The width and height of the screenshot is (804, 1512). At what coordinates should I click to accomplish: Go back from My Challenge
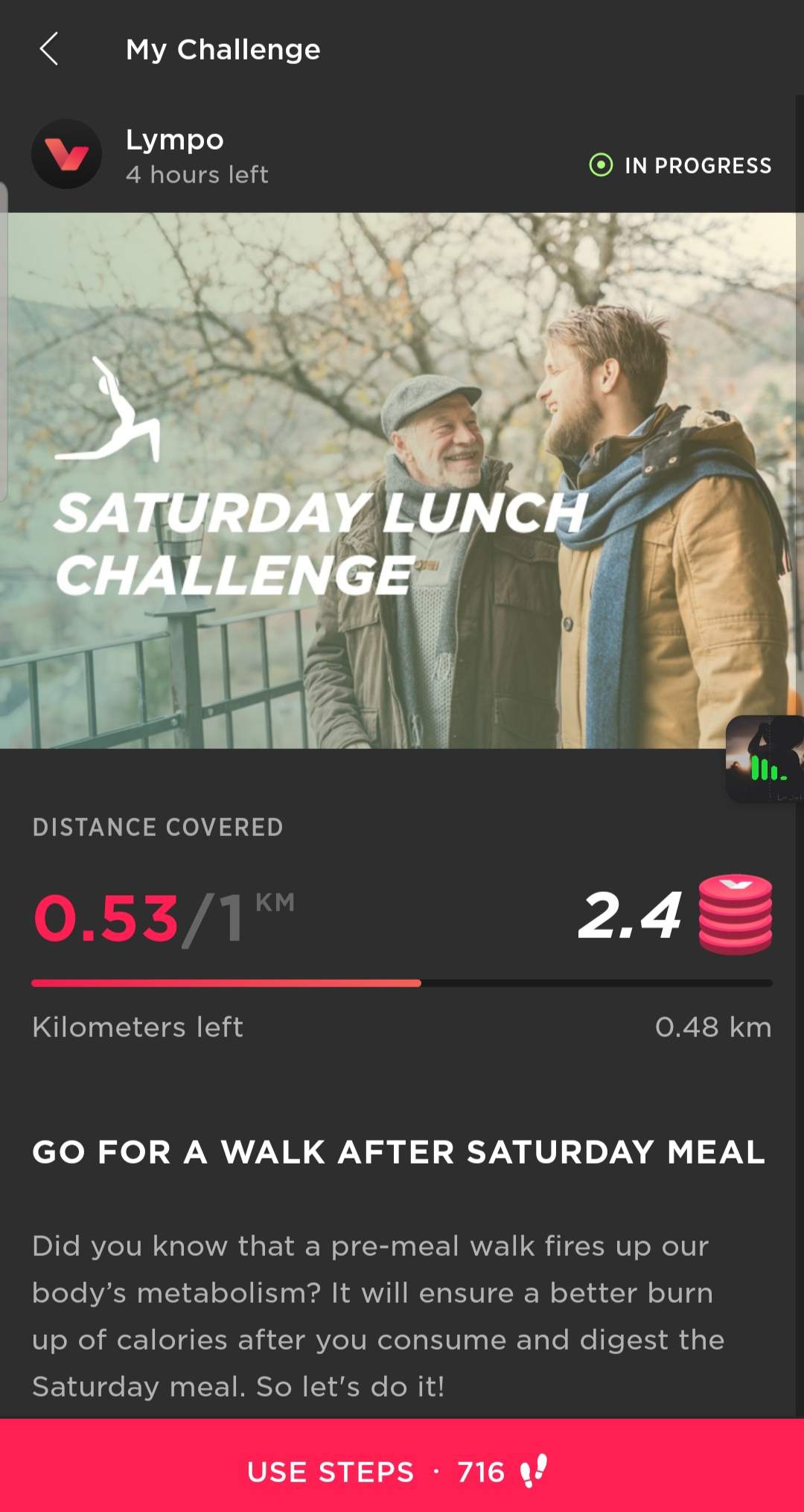pos(49,50)
